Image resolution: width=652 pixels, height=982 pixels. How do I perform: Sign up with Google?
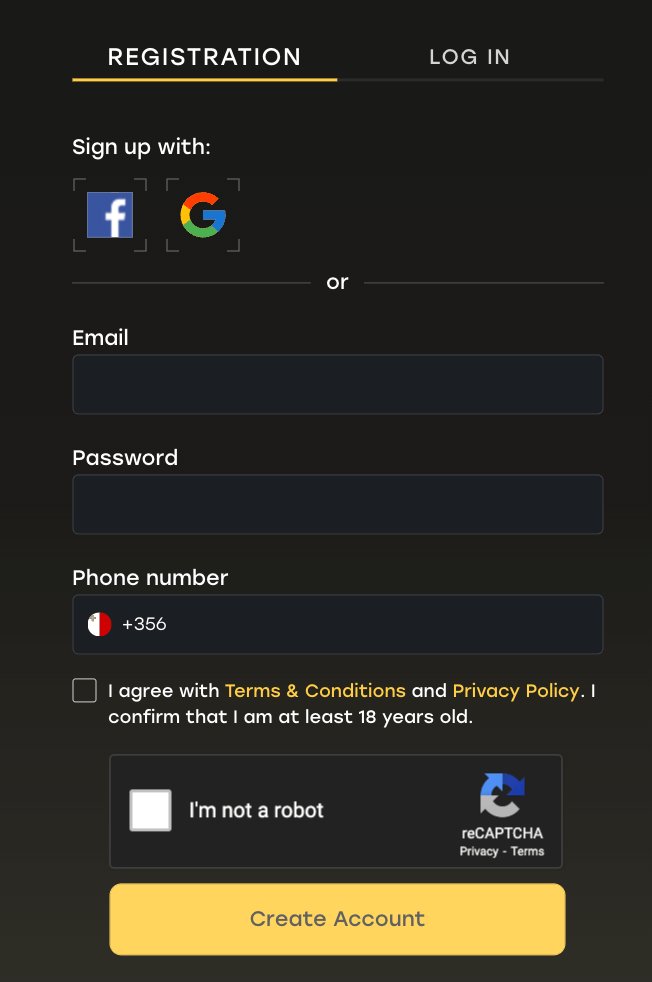[203, 215]
